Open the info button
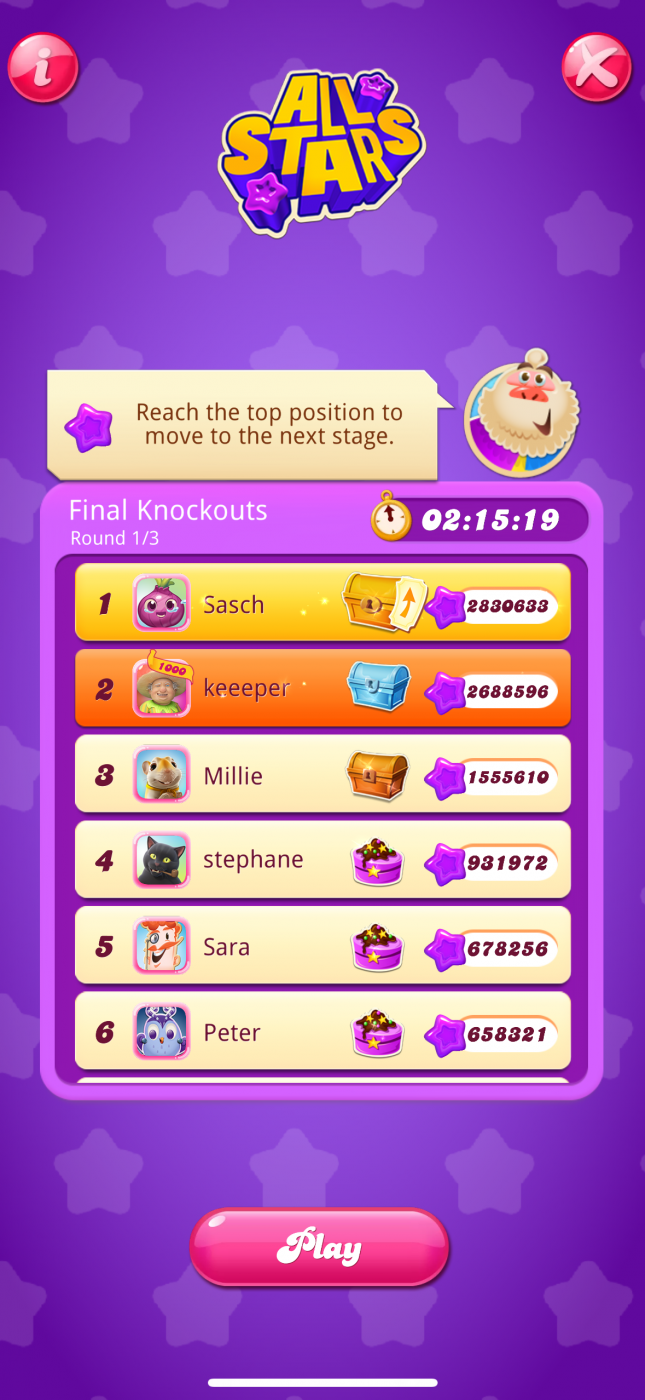The height and width of the screenshot is (1400, 645). tap(43, 68)
